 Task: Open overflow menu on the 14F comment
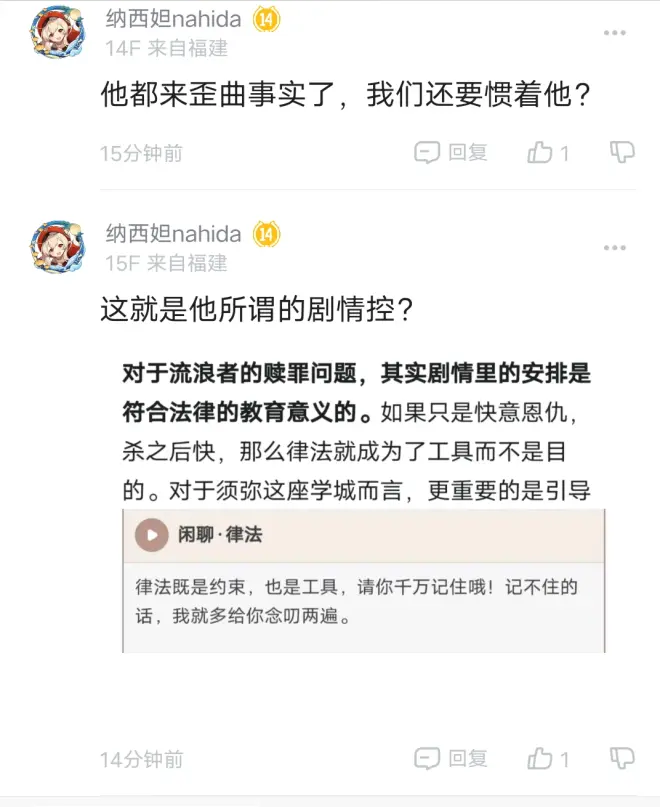coord(614,33)
